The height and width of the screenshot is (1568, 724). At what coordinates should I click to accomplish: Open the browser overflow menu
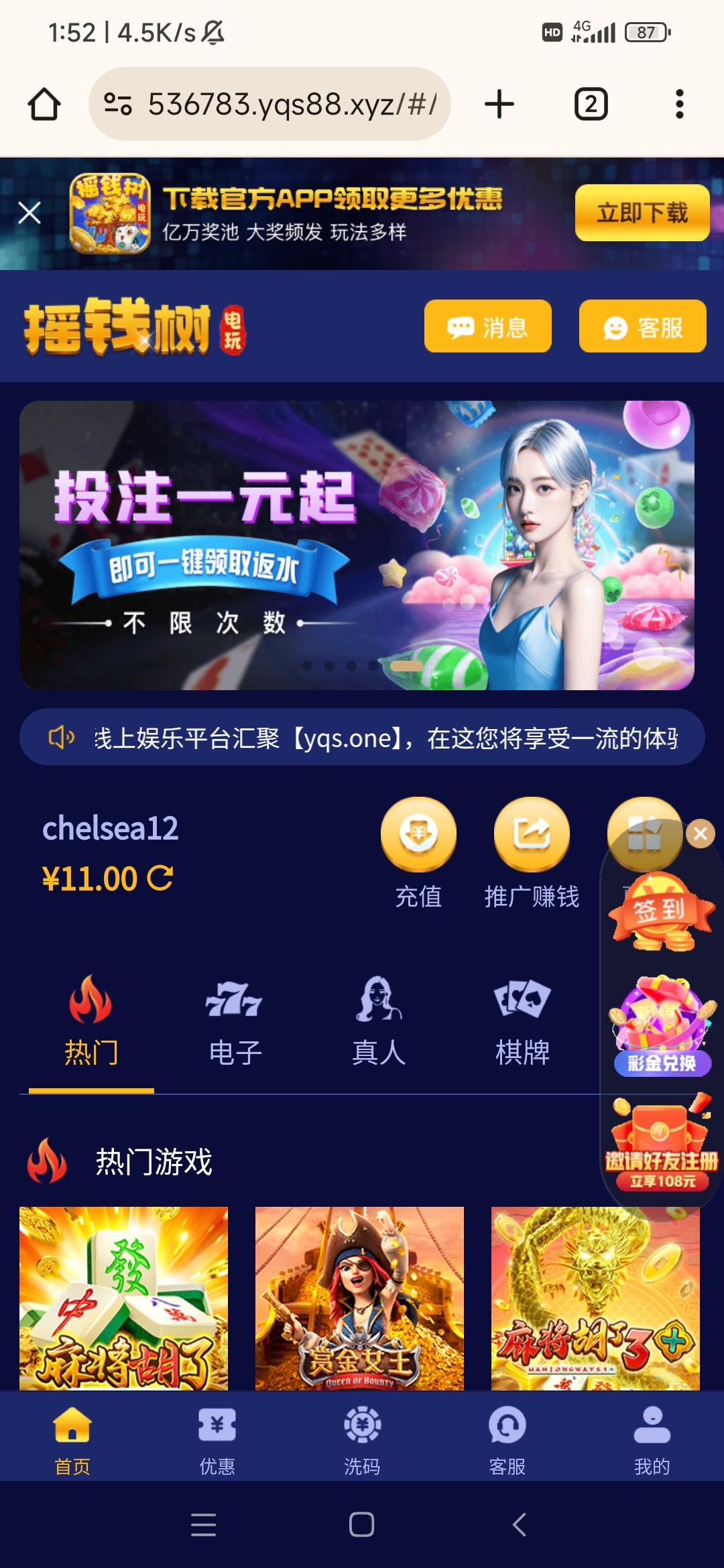click(679, 105)
